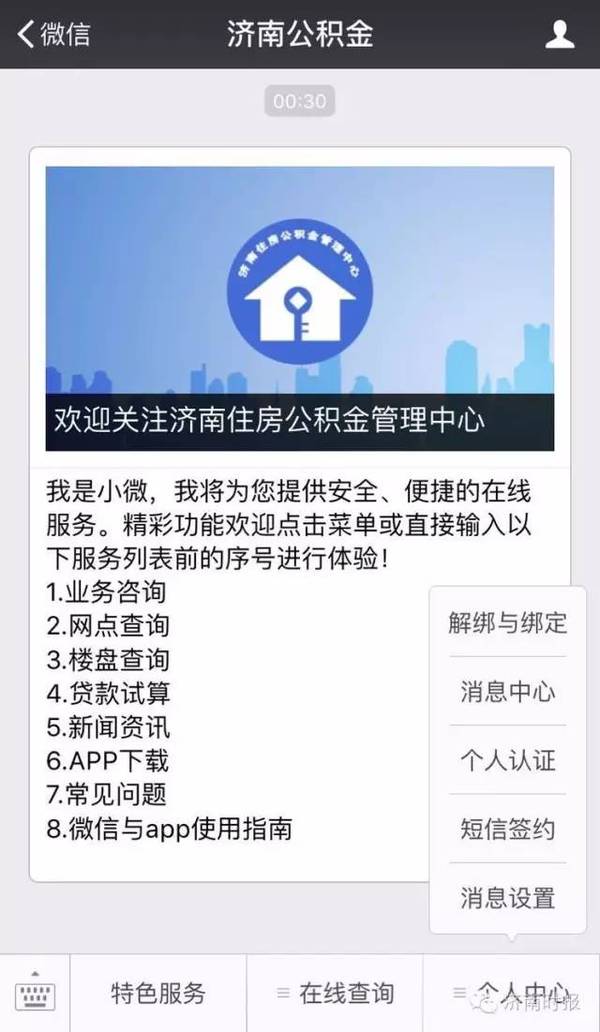Image resolution: width=600 pixels, height=1032 pixels.
Task: Switch to keyboard input mode
Action: tap(36, 993)
